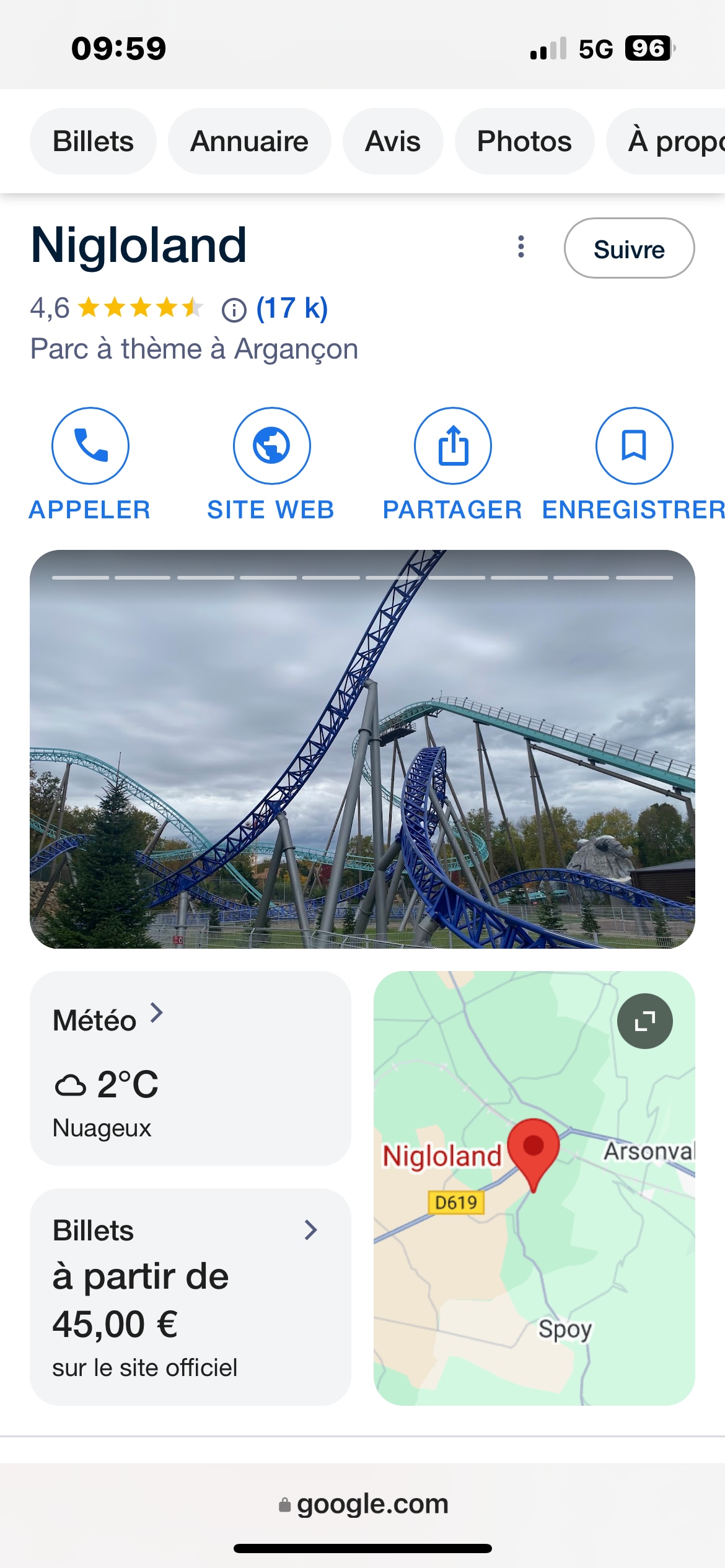Switch to the Billets tab chip
Screen dimensions: 725x1568
click(93, 141)
